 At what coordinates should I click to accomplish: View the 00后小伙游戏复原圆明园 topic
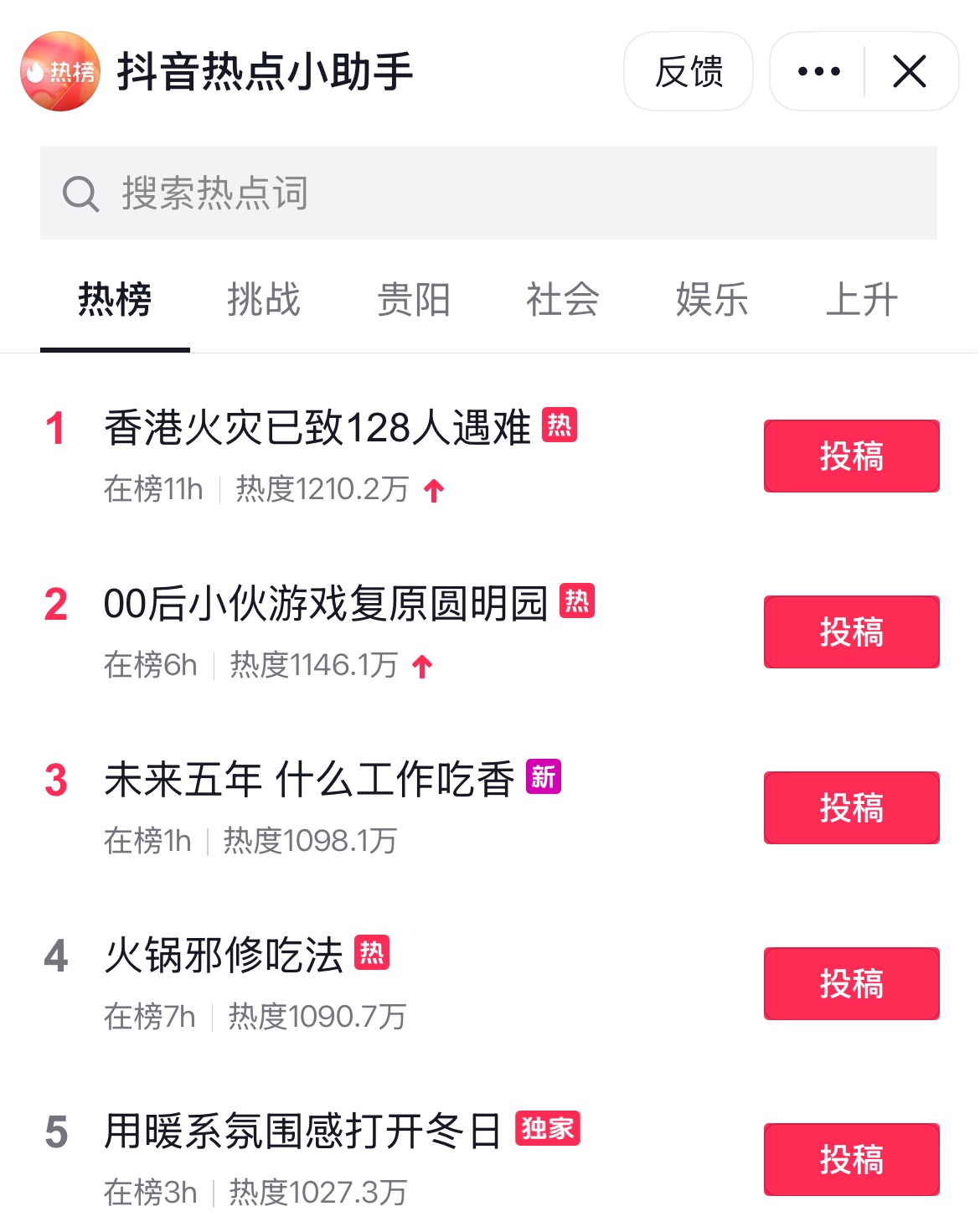tap(325, 604)
